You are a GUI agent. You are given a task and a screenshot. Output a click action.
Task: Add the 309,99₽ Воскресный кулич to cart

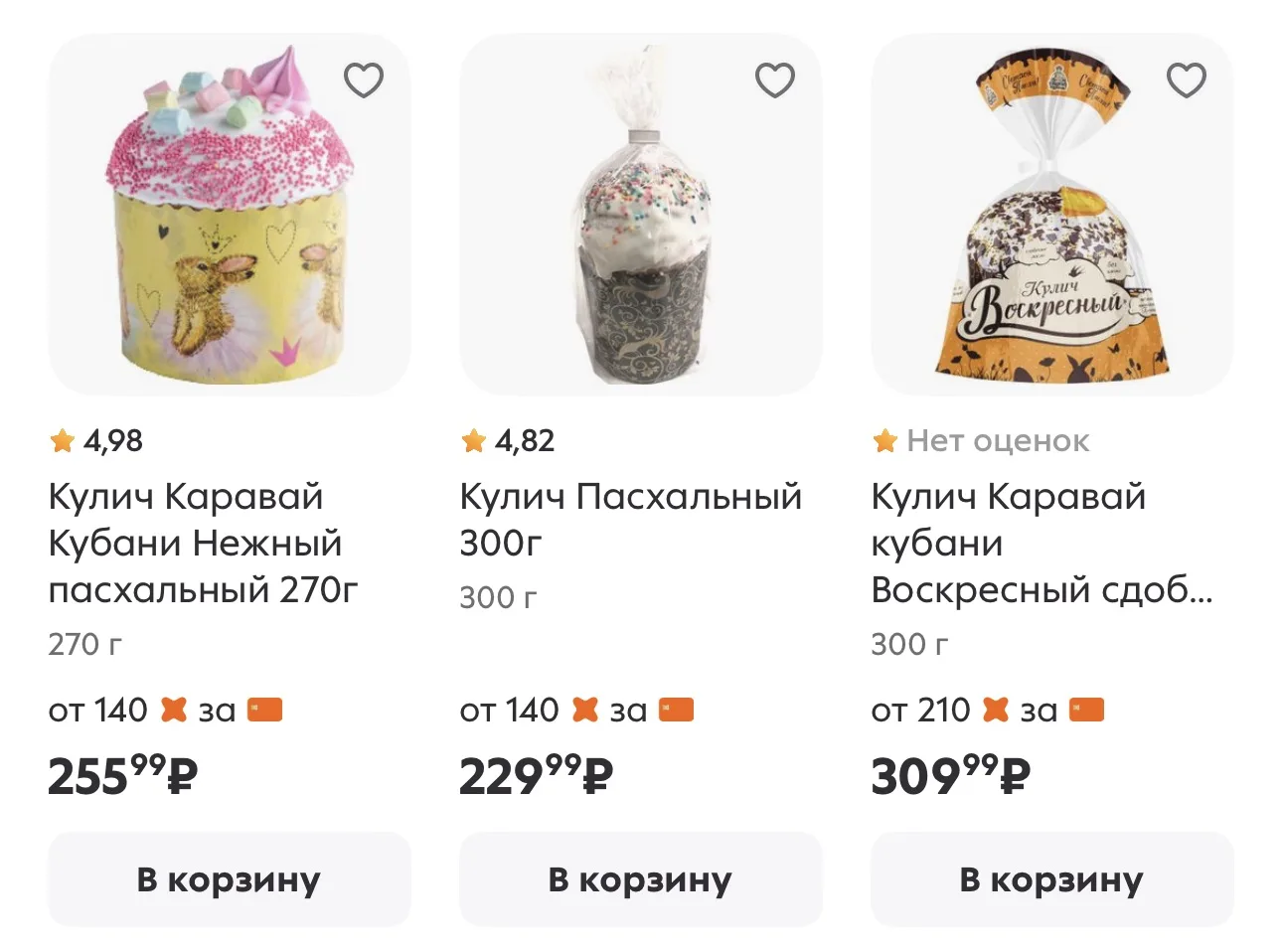1051,879
